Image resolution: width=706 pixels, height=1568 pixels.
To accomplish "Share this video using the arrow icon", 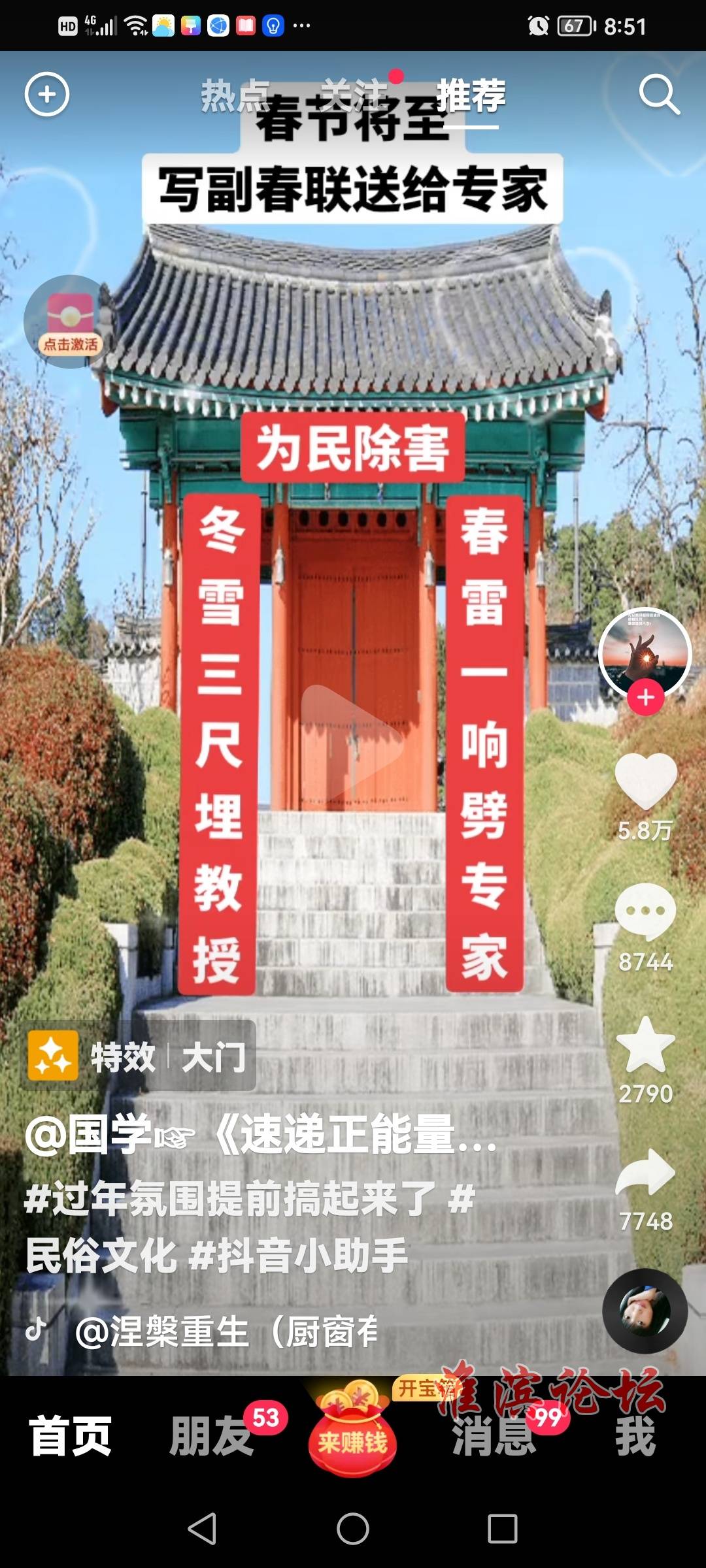I will [646, 1174].
